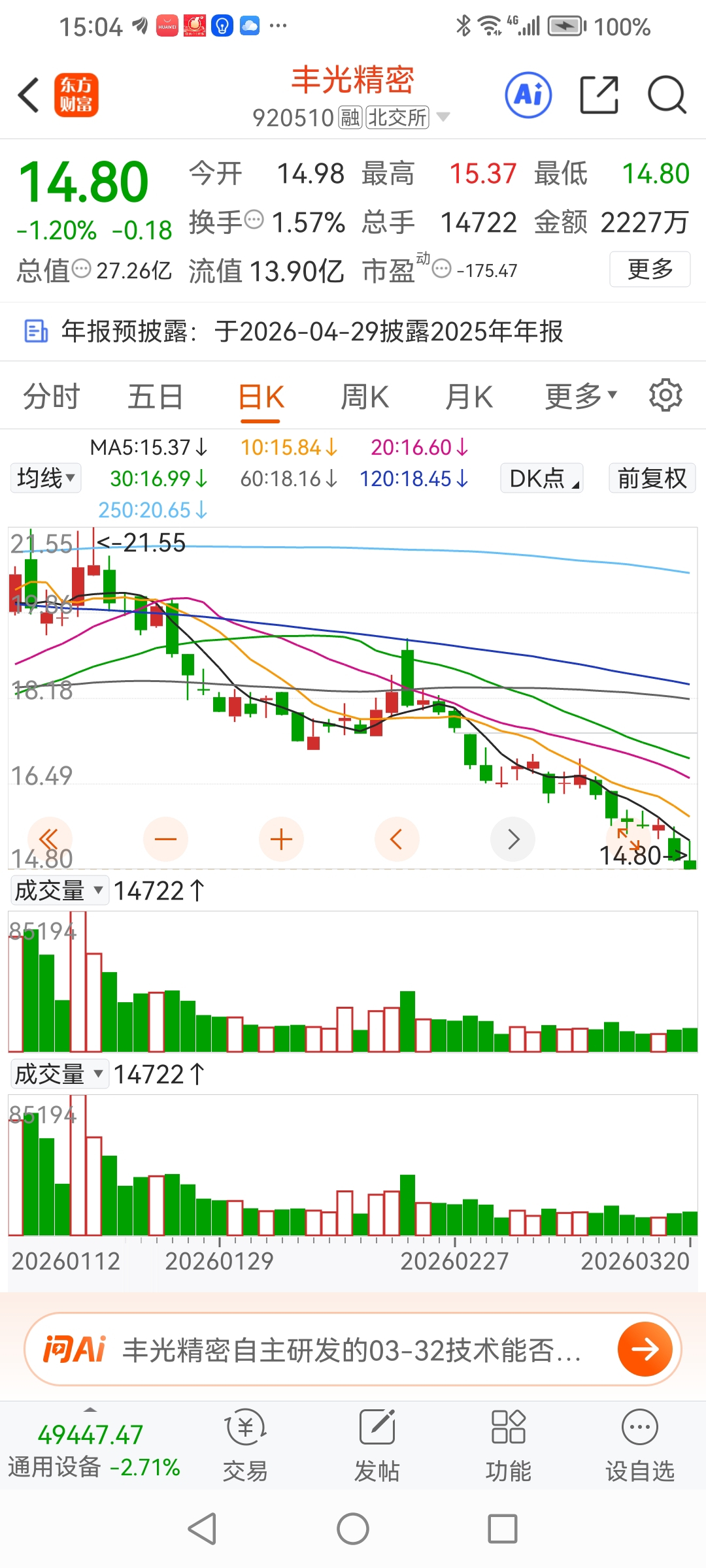This screenshot has width=706, height=1568.
Task: Submit the 问Ai suggested question with the arrow
Action: pyautogui.click(x=645, y=1349)
